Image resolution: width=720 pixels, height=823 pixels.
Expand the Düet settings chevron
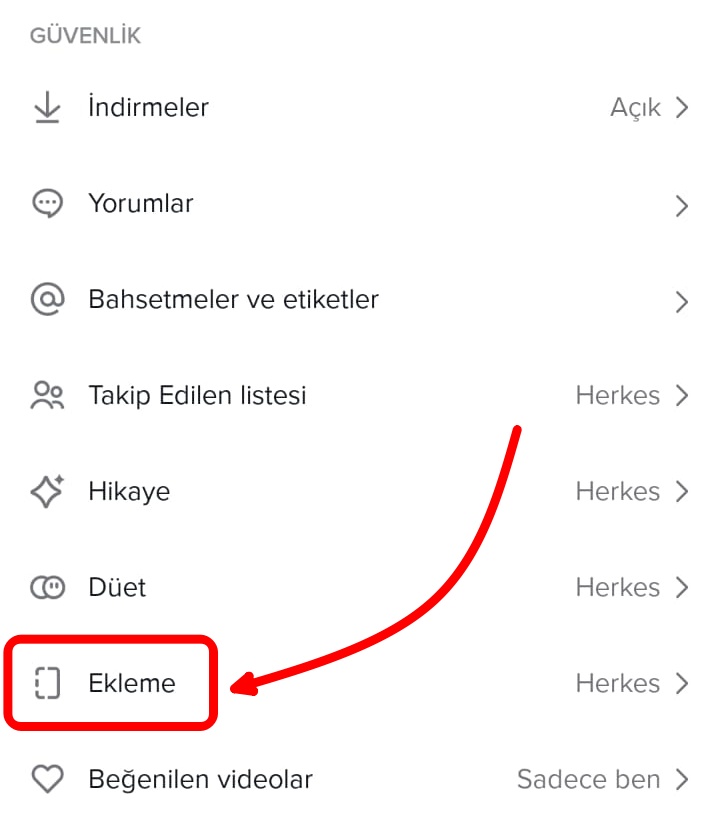pyautogui.click(x=684, y=587)
